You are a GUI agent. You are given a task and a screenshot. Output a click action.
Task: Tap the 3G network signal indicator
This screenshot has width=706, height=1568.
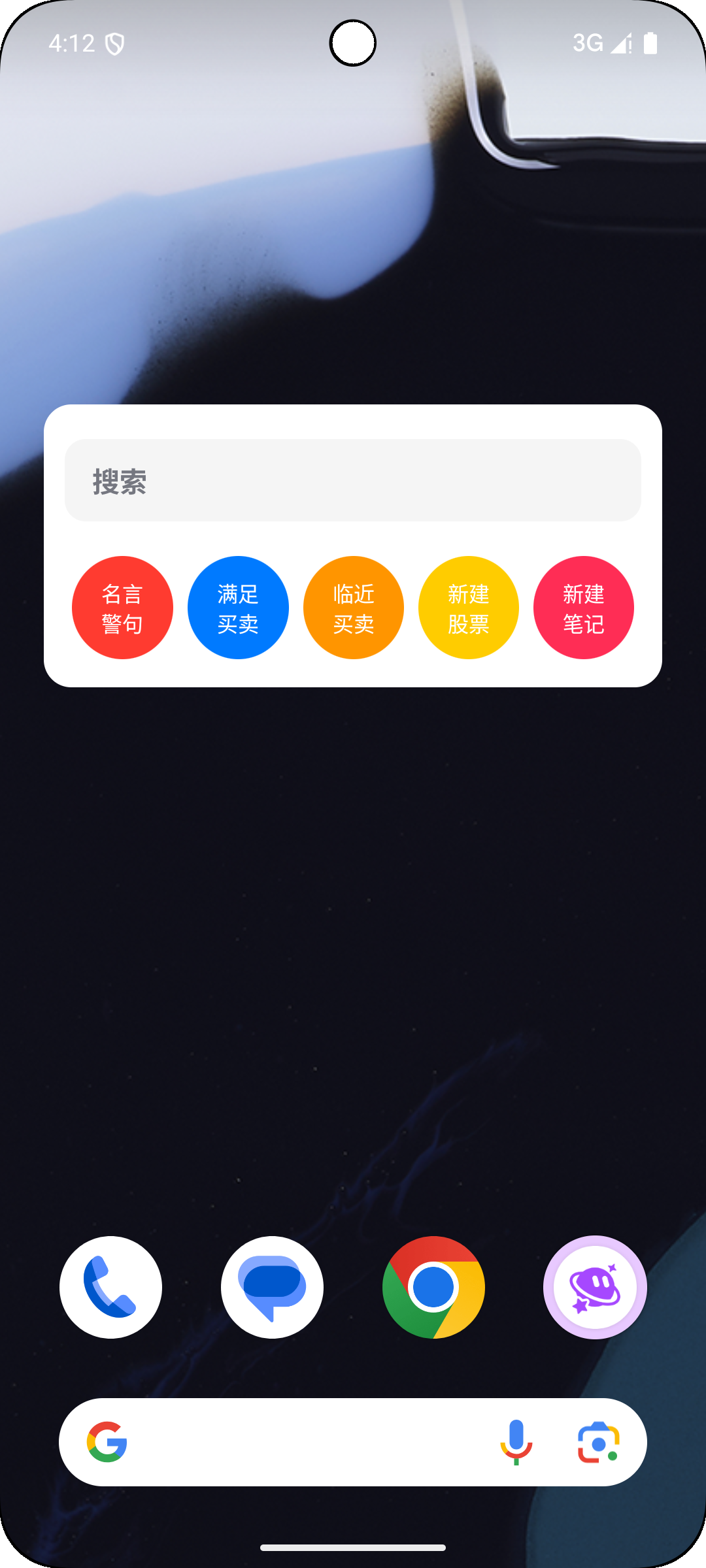[x=588, y=43]
